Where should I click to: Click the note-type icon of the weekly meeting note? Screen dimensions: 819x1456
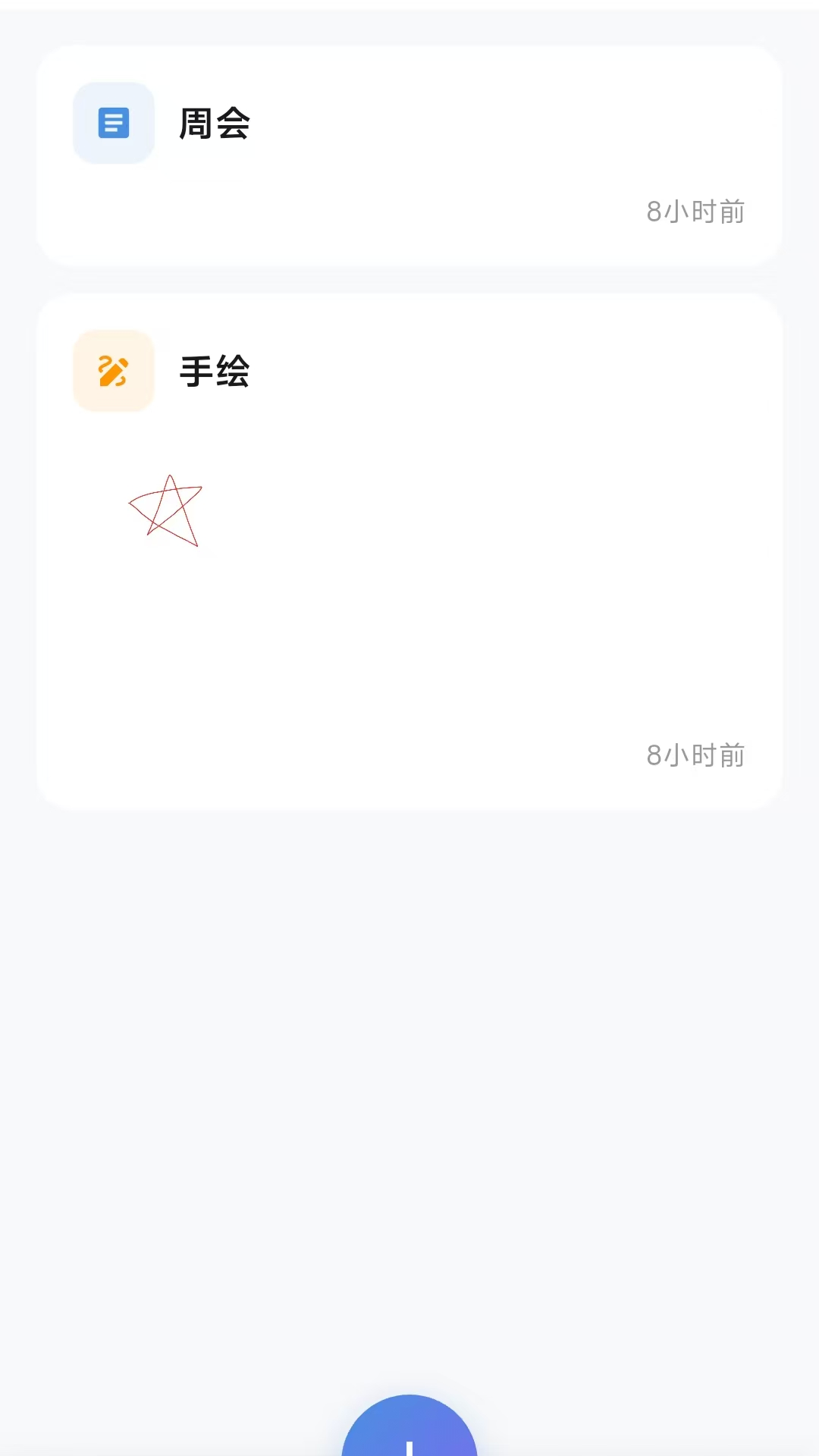click(x=113, y=123)
